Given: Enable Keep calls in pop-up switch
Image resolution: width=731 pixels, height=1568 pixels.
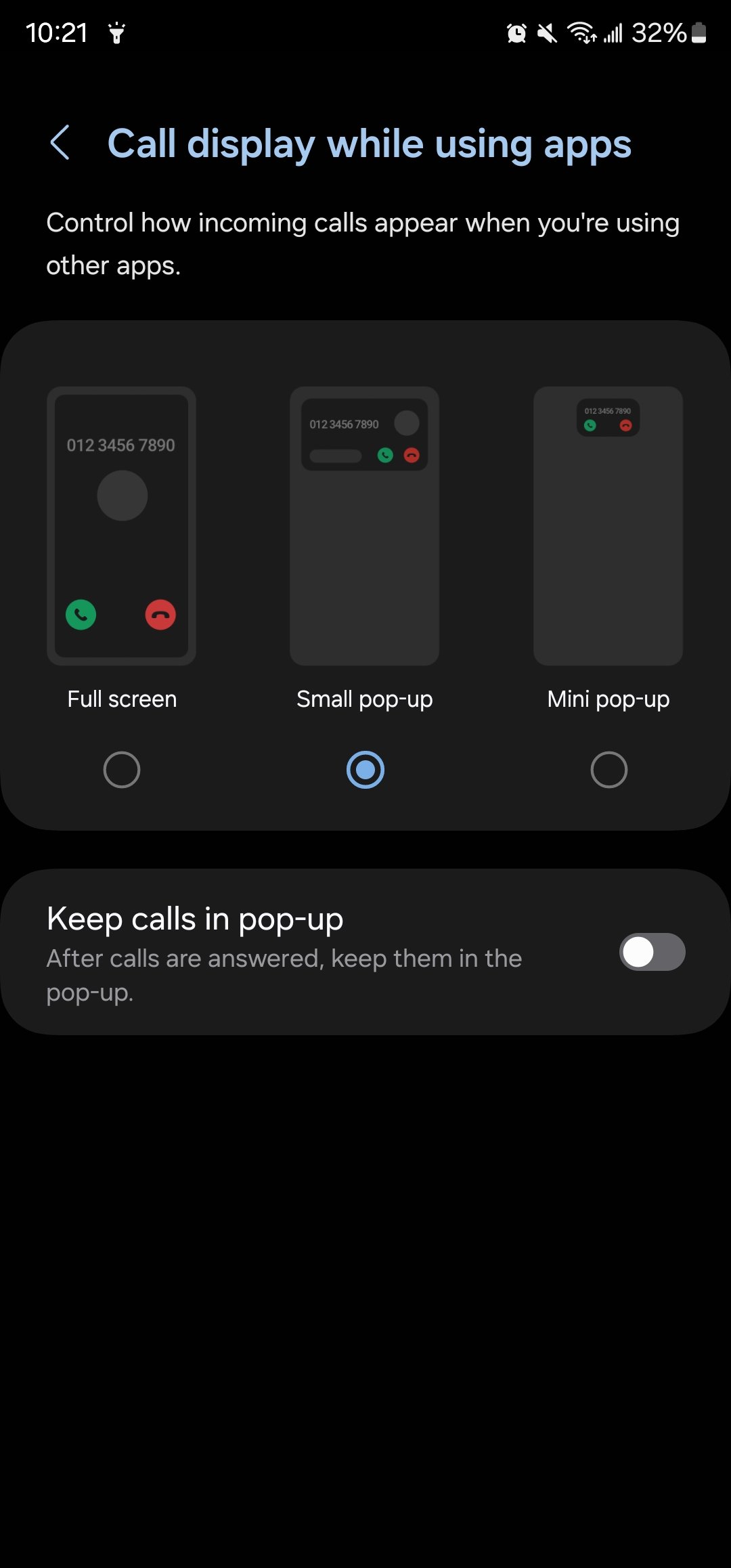Looking at the screenshot, I should [652, 952].
